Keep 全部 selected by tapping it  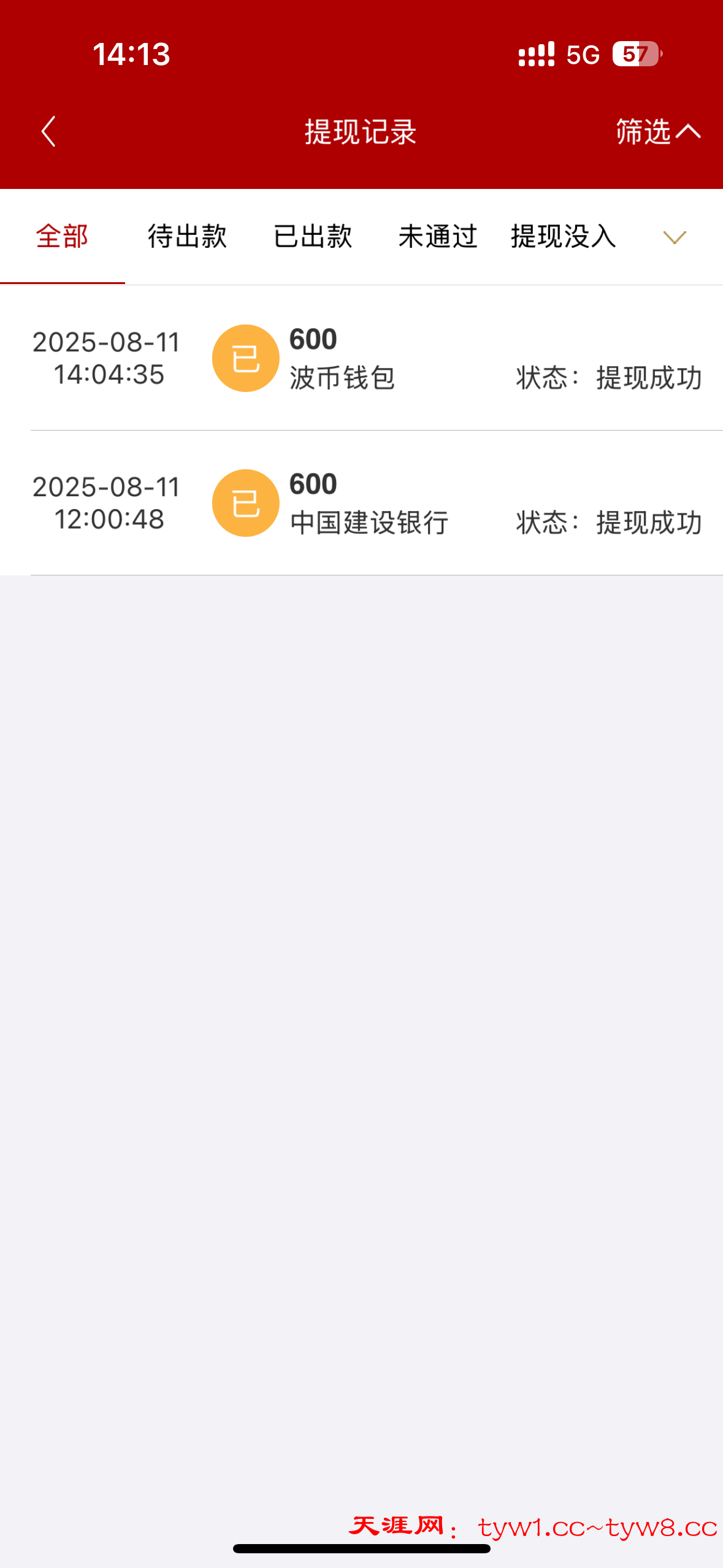coord(62,237)
